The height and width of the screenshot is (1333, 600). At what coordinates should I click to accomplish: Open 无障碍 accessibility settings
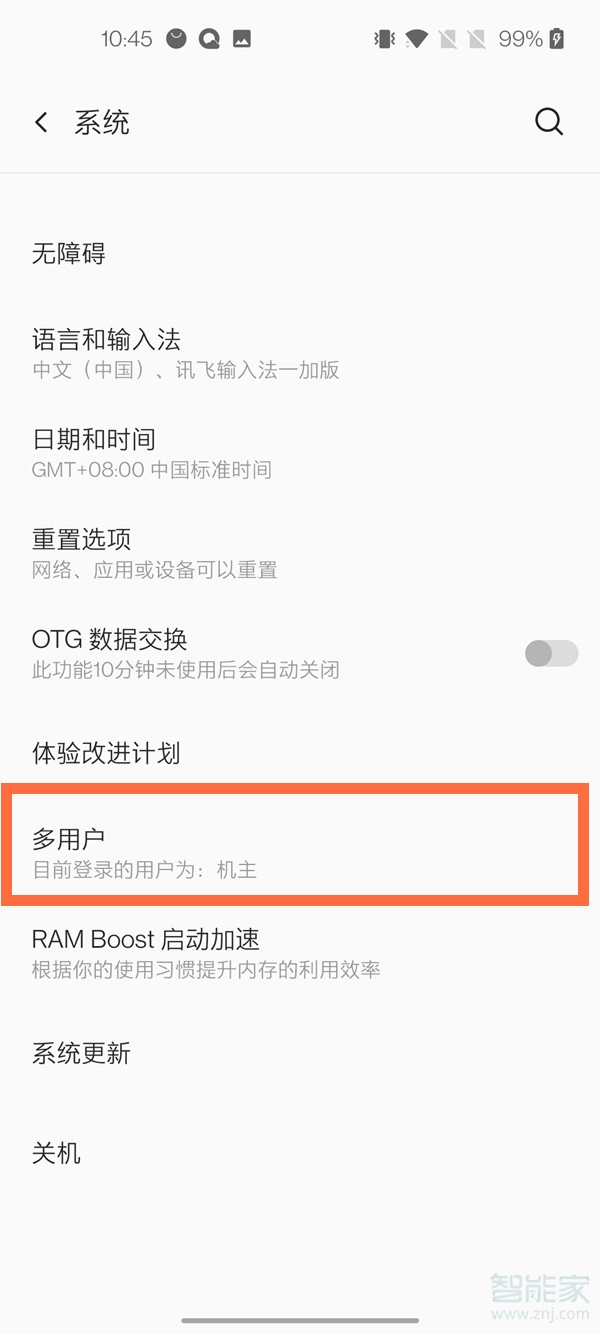(x=69, y=254)
